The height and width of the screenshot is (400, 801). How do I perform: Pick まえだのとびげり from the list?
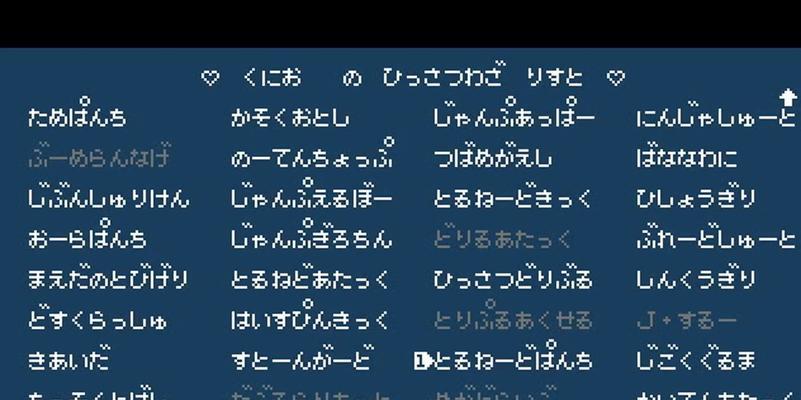click(108, 279)
